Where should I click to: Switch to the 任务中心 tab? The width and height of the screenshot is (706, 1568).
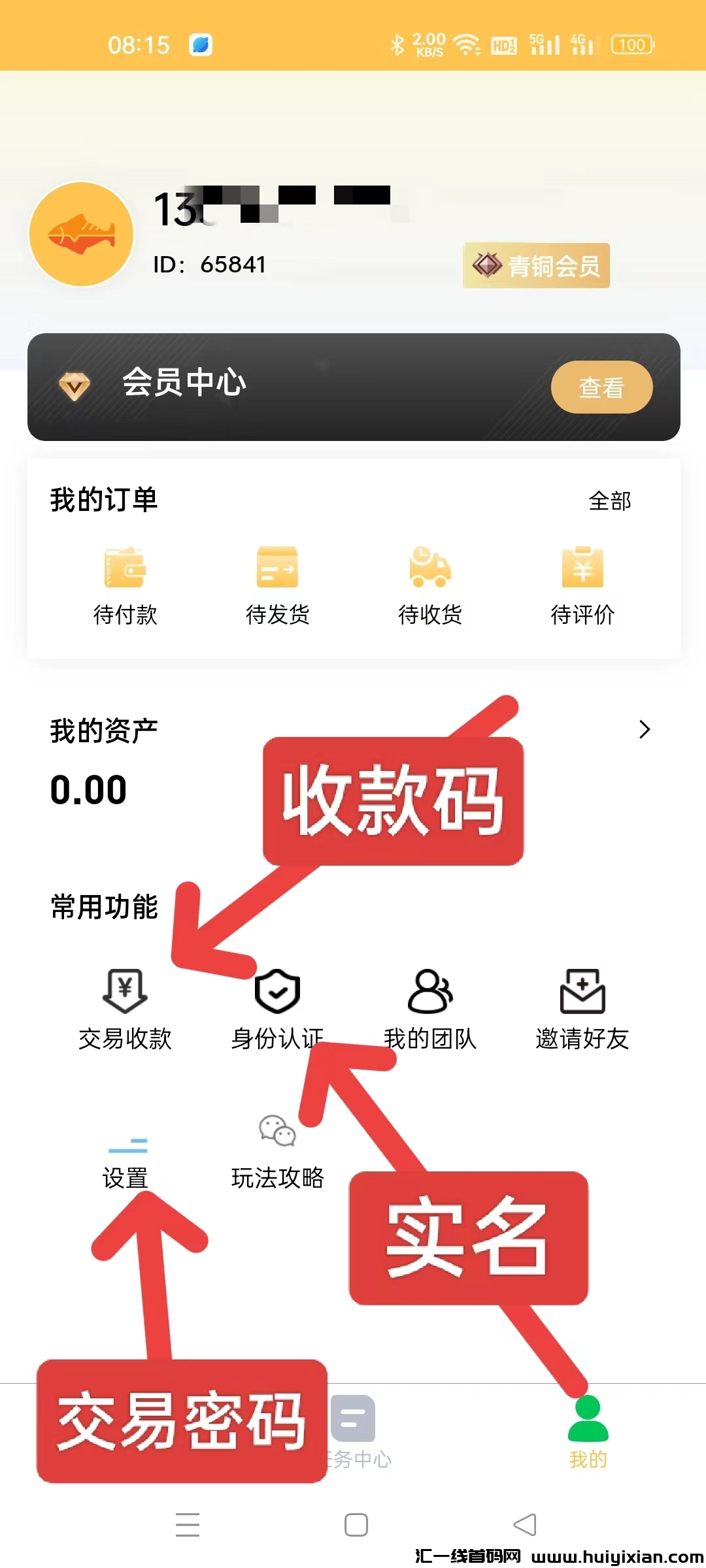pos(354,1432)
